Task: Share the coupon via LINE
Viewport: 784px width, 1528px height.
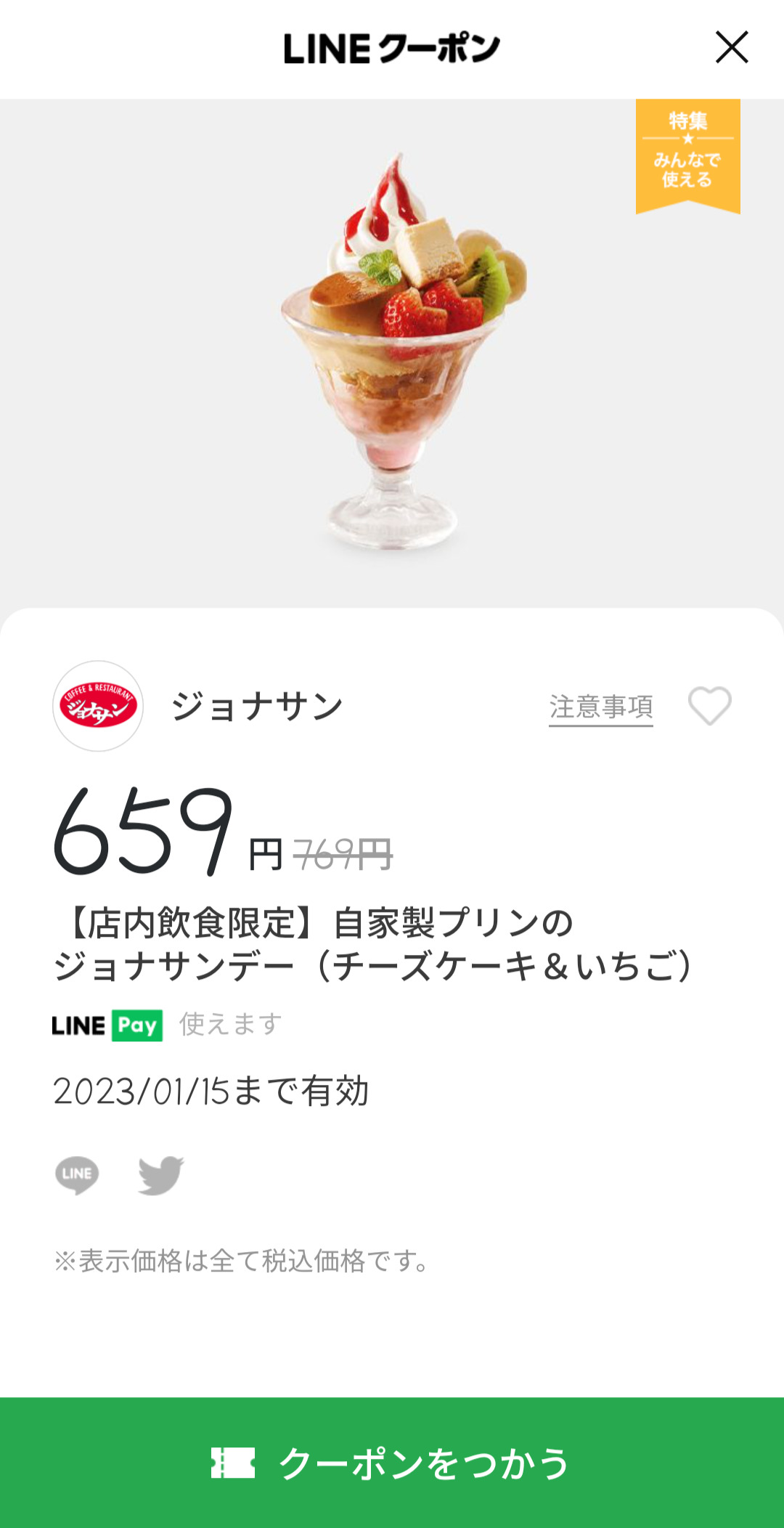Action: [77, 1174]
